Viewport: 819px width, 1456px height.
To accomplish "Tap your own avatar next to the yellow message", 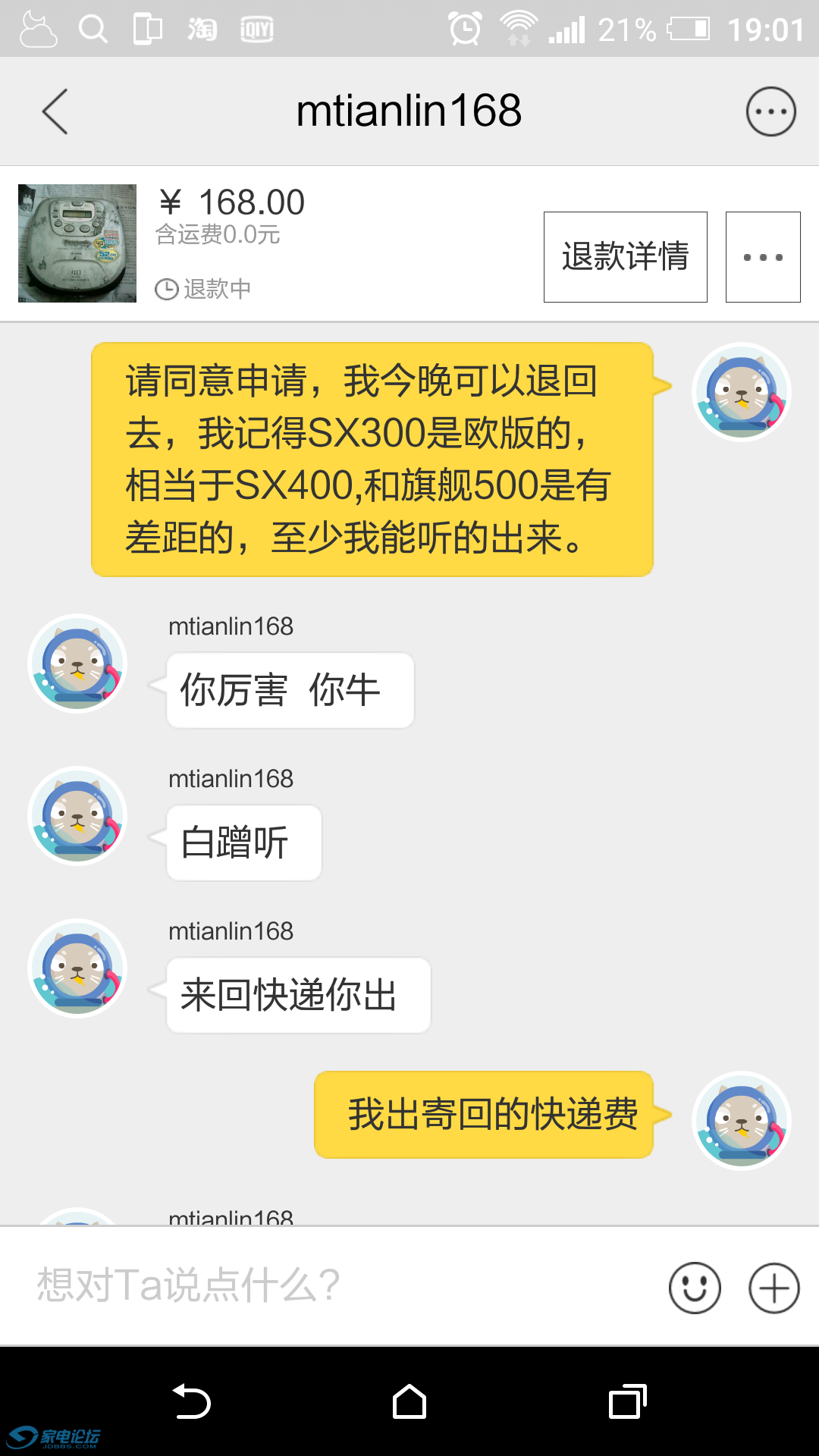I will tap(741, 391).
